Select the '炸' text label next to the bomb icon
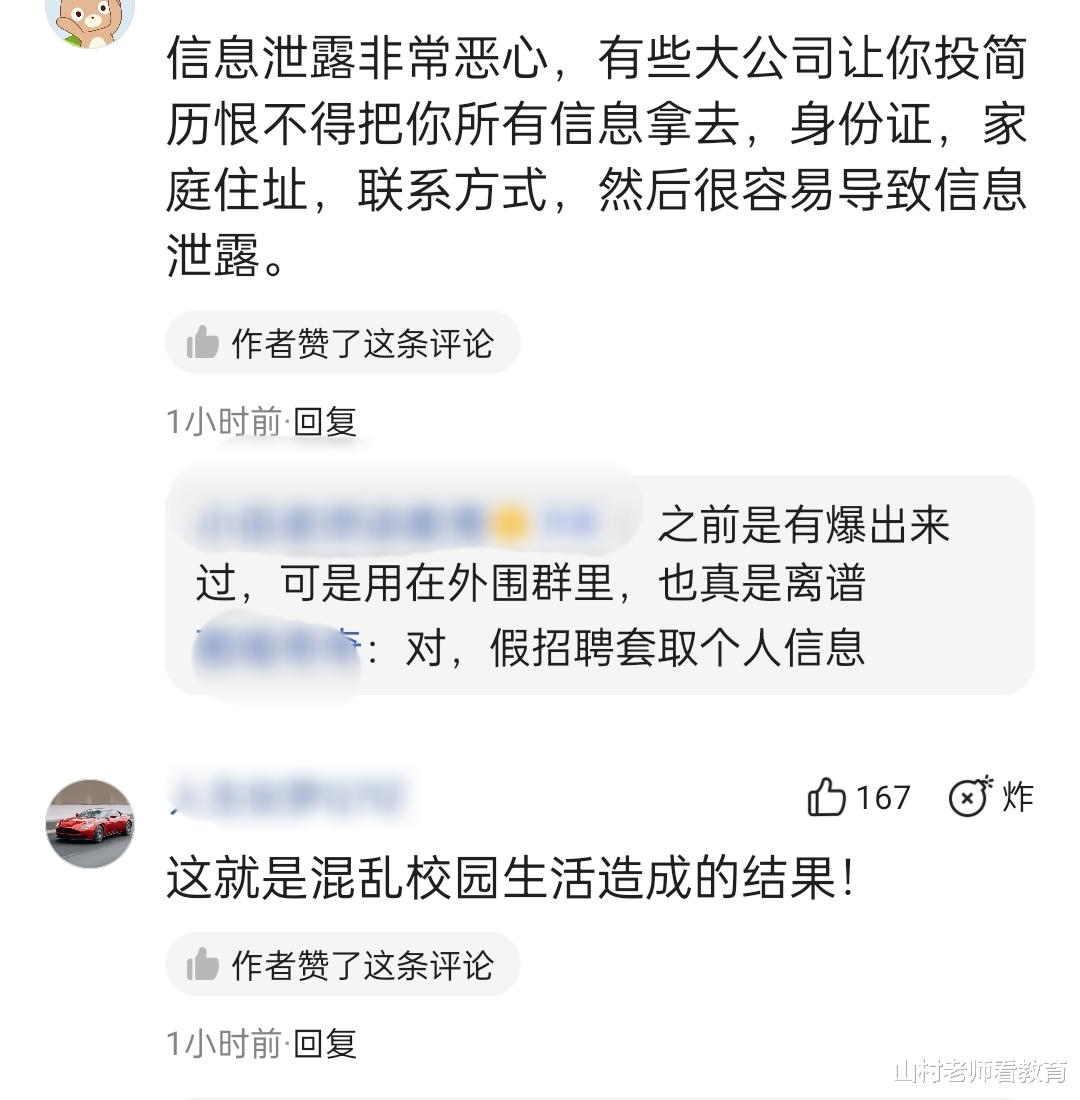 pyautogui.click(x=1018, y=797)
